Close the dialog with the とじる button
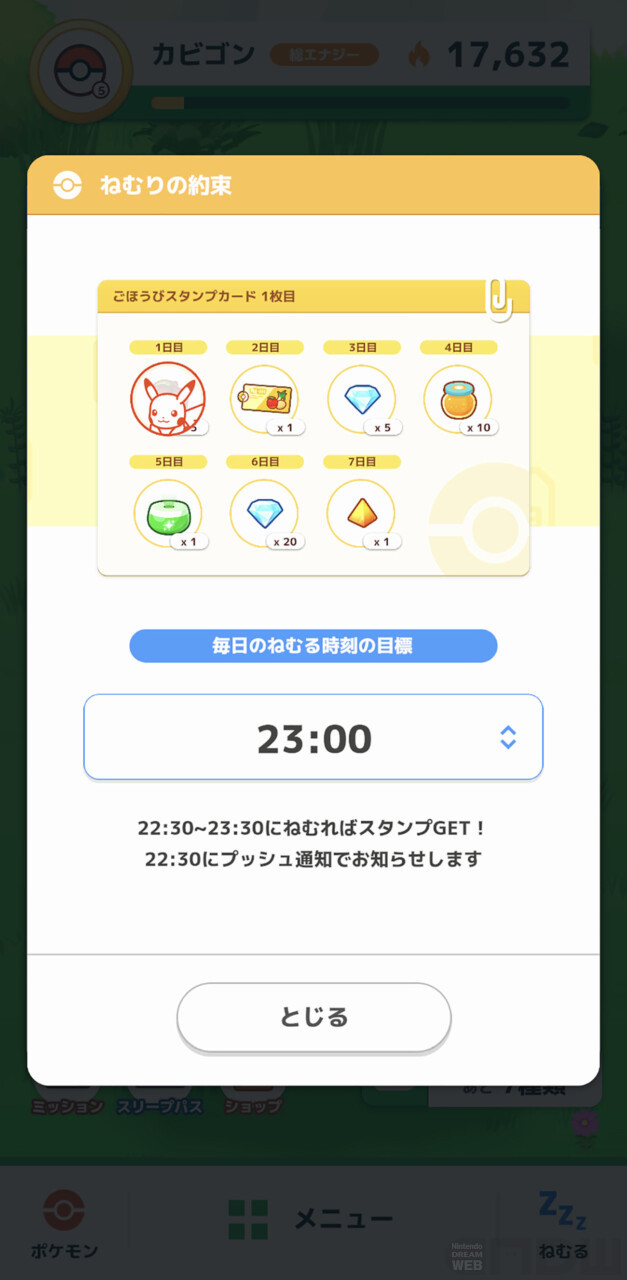The width and height of the screenshot is (627, 1280). tap(314, 1017)
